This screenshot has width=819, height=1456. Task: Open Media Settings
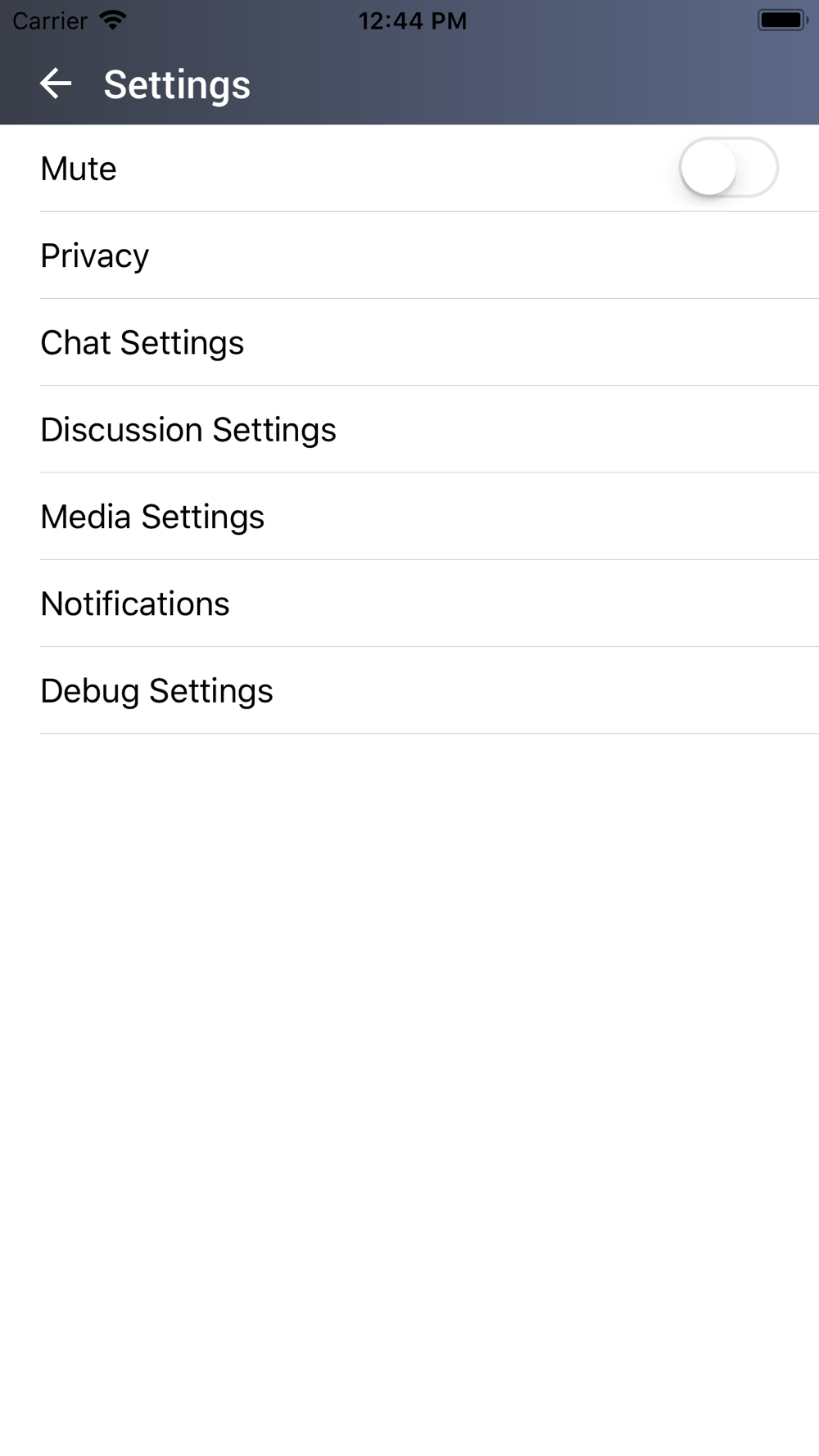coord(409,517)
